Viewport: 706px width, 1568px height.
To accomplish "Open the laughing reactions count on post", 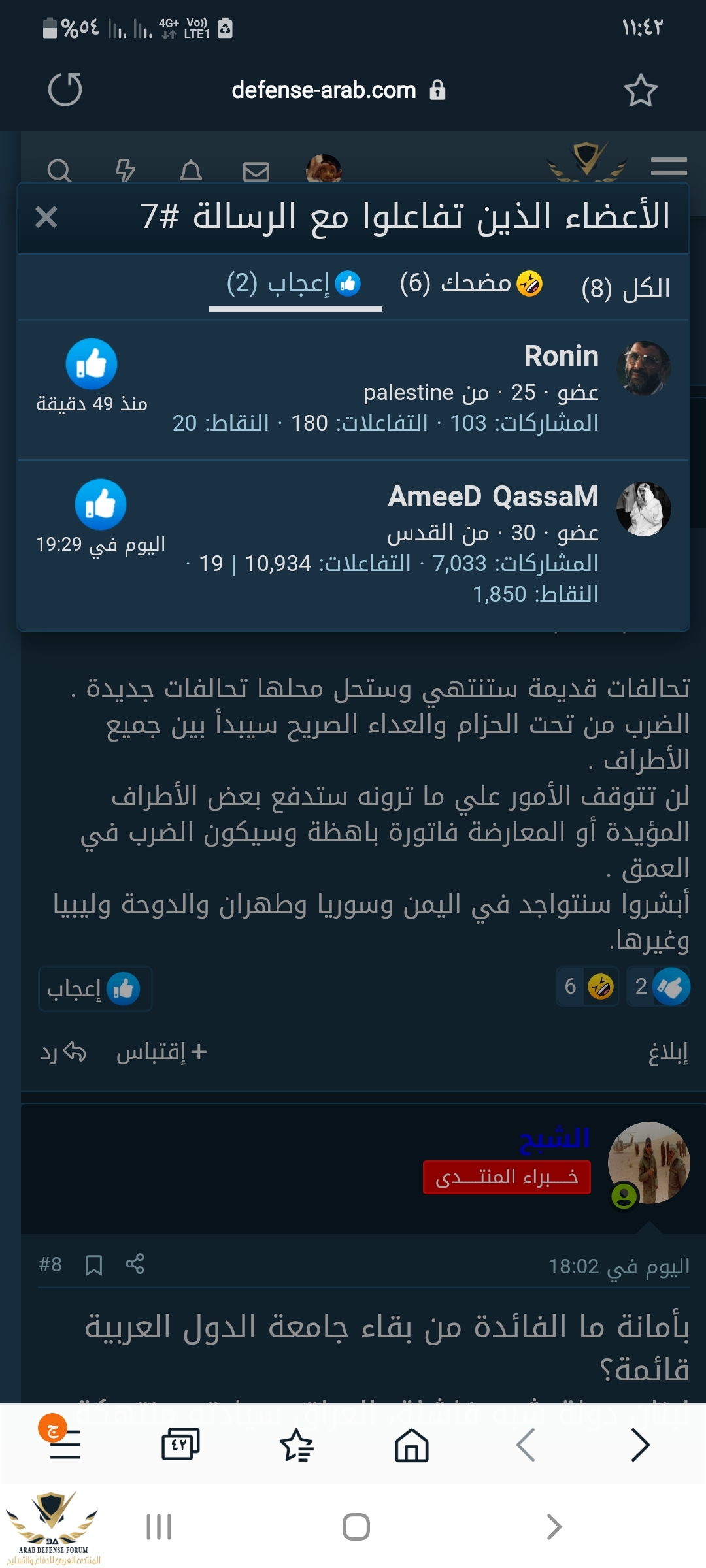I will pyautogui.click(x=588, y=987).
